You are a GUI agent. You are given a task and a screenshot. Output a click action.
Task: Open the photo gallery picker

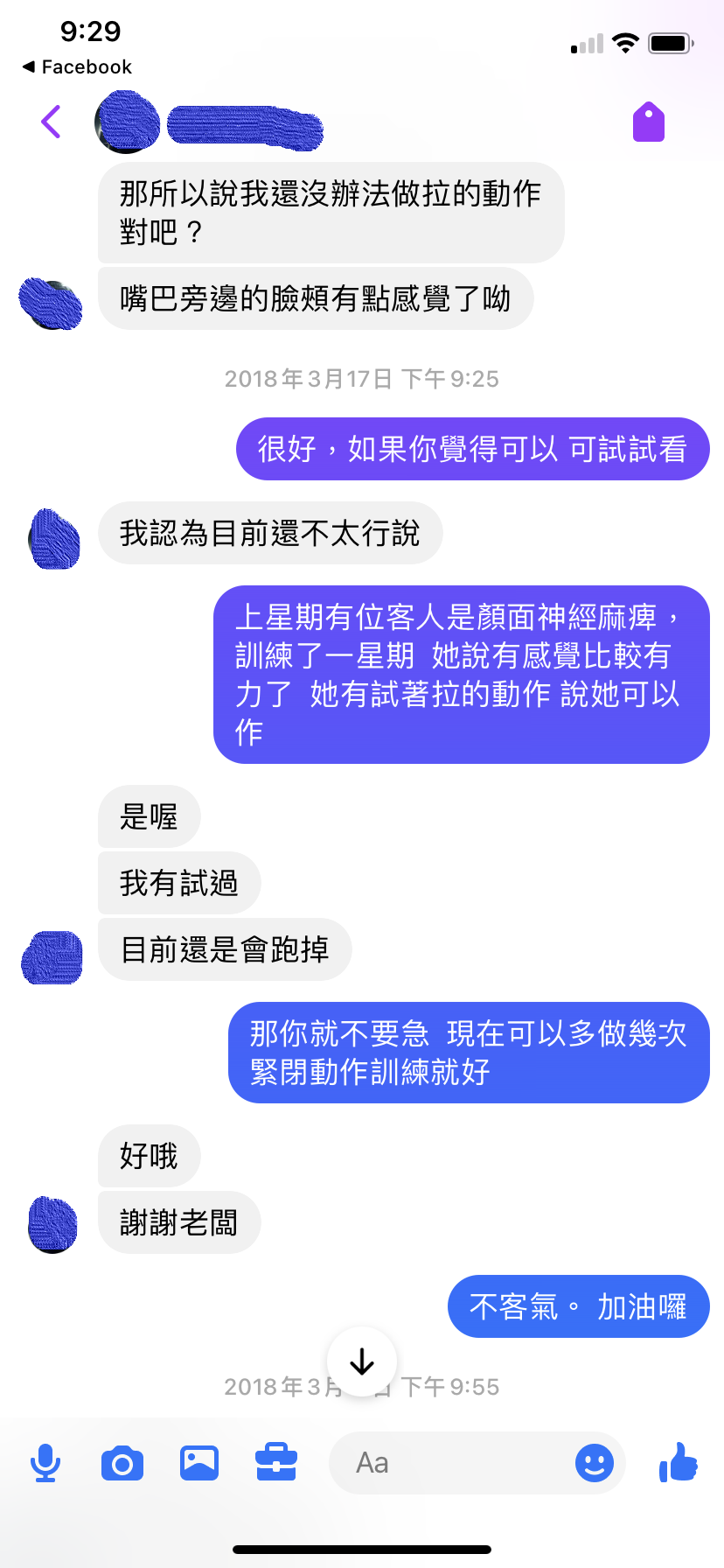(199, 1463)
